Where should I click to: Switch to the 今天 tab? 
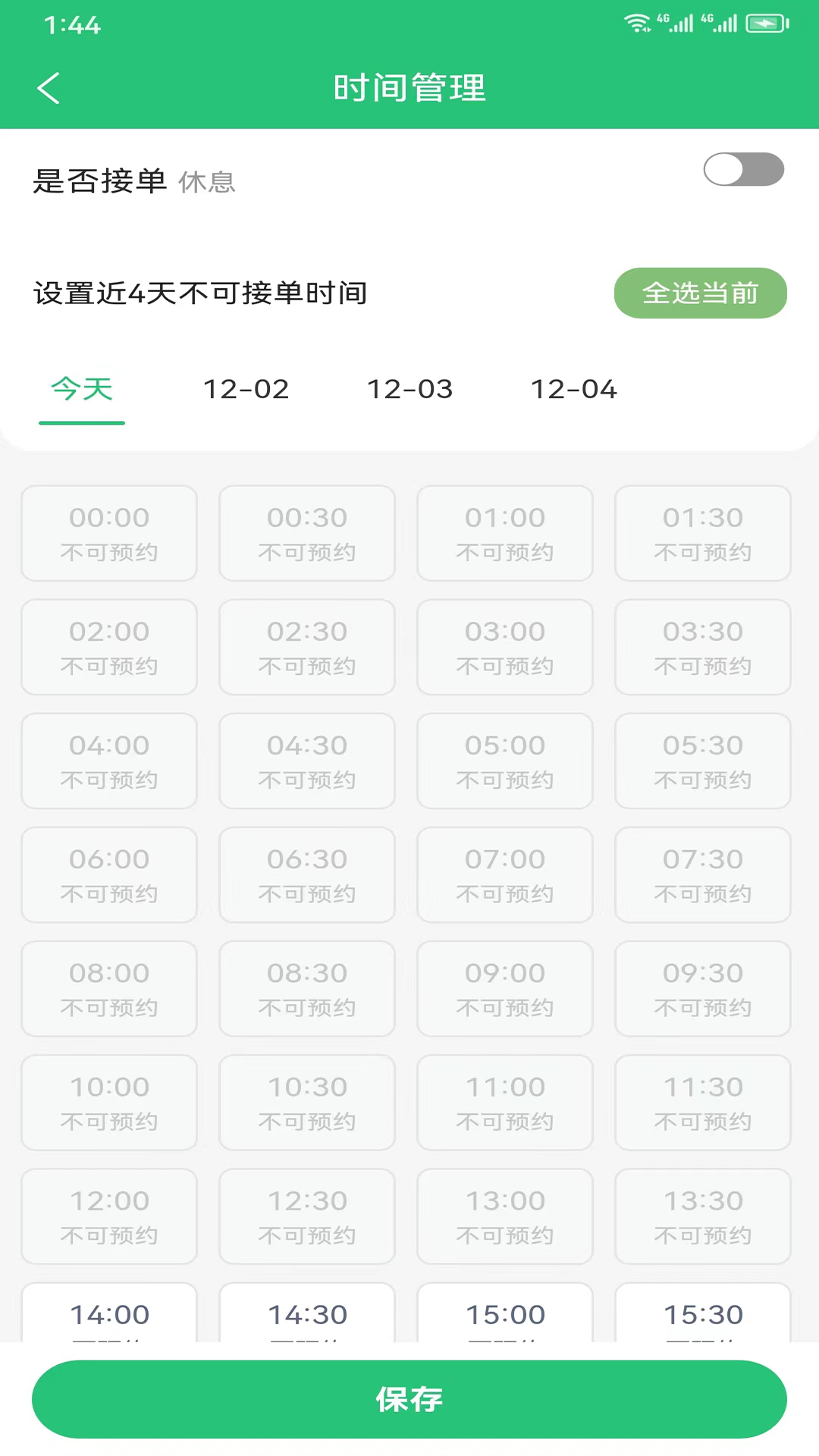coord(82,390)
